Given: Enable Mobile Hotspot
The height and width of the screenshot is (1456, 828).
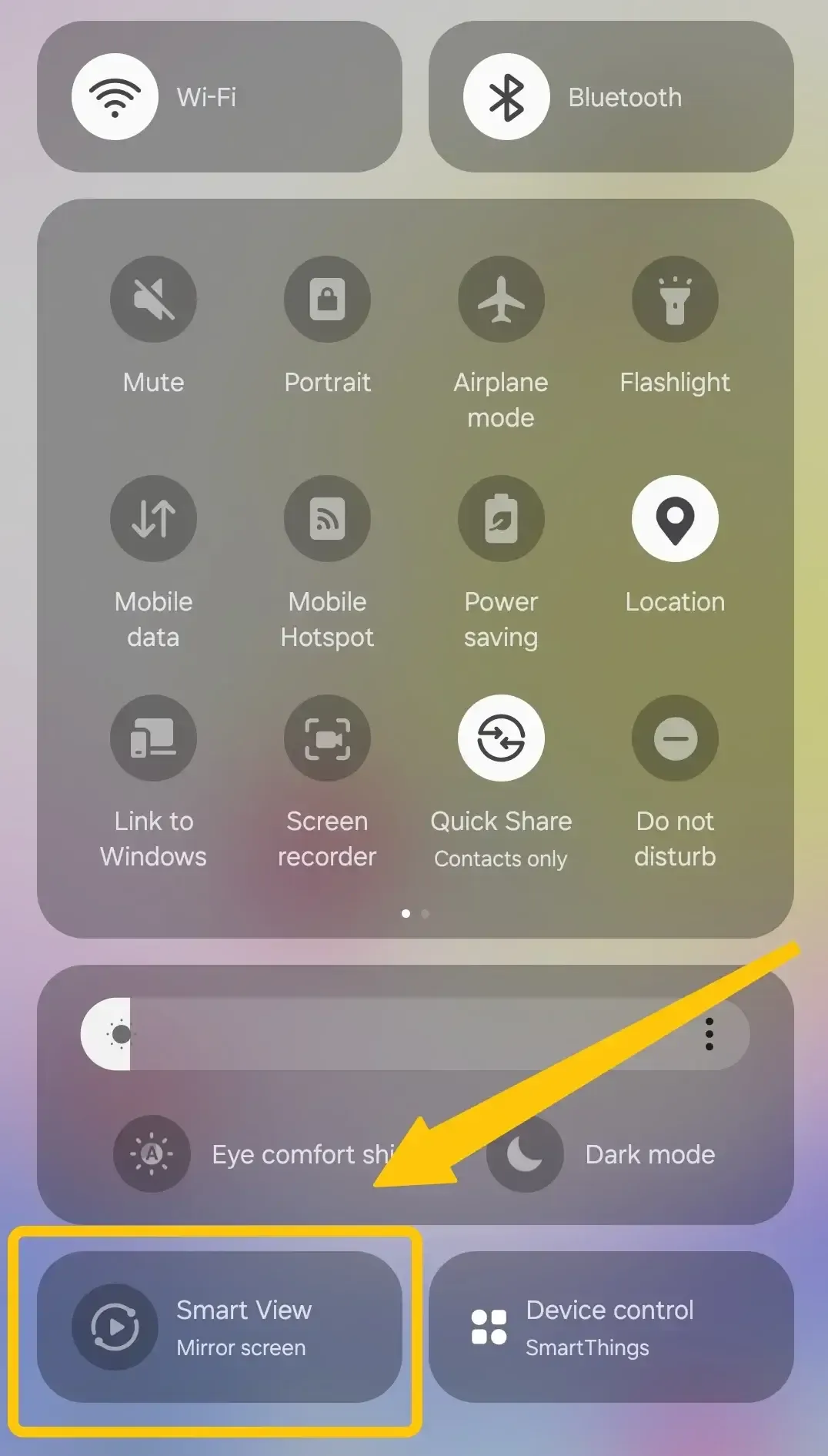Looking at the screenshot, I should 328,519.
